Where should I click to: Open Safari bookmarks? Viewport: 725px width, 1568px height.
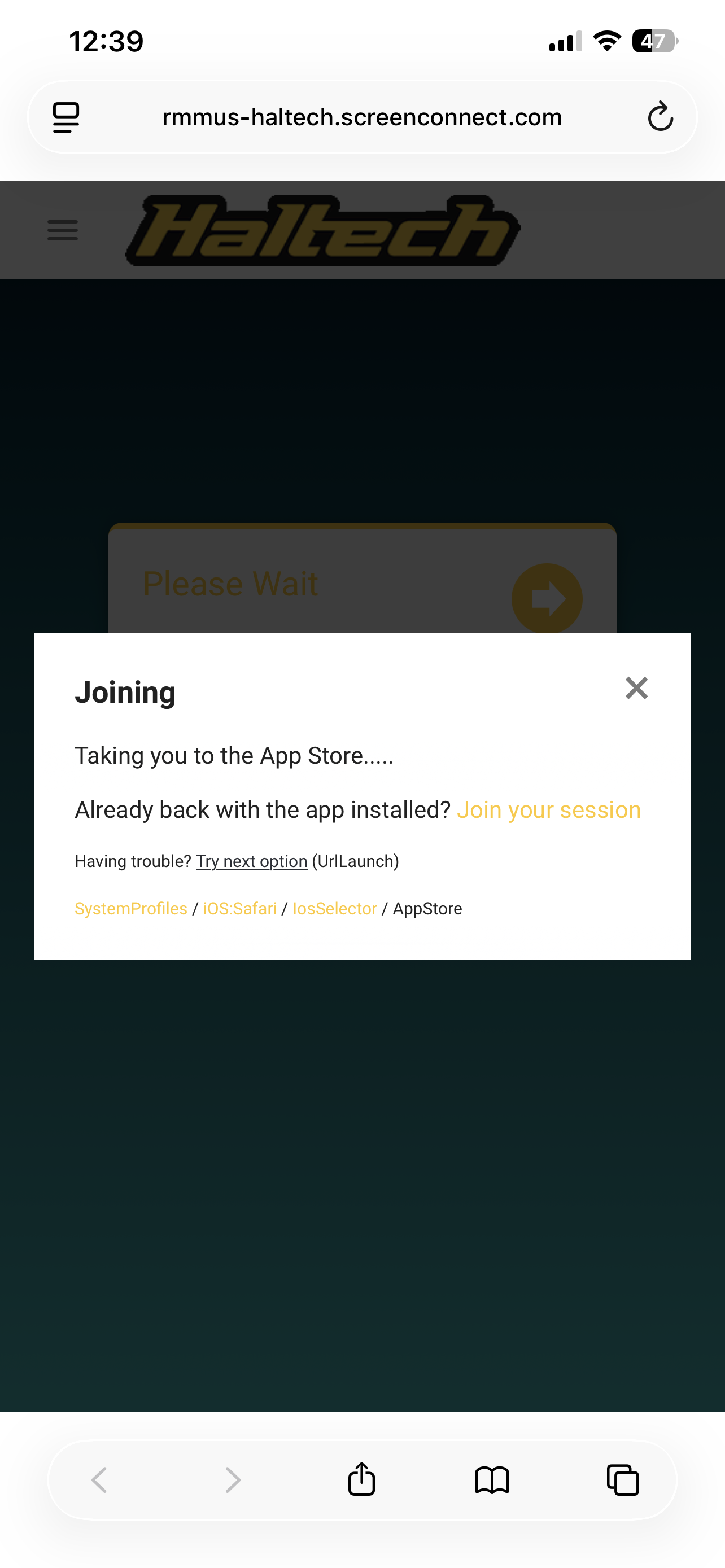point(492,1479)
